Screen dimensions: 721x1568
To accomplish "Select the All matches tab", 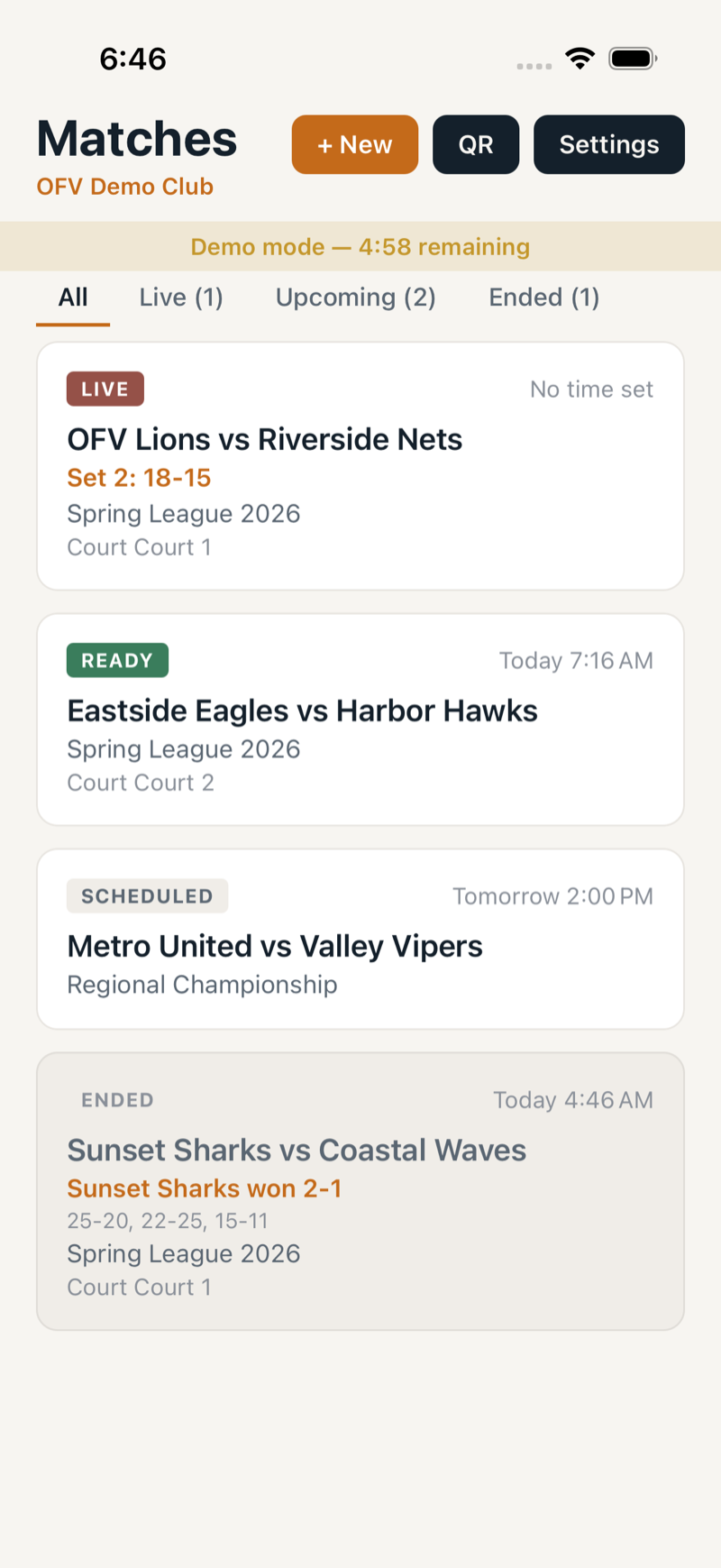I will [72, 298].
